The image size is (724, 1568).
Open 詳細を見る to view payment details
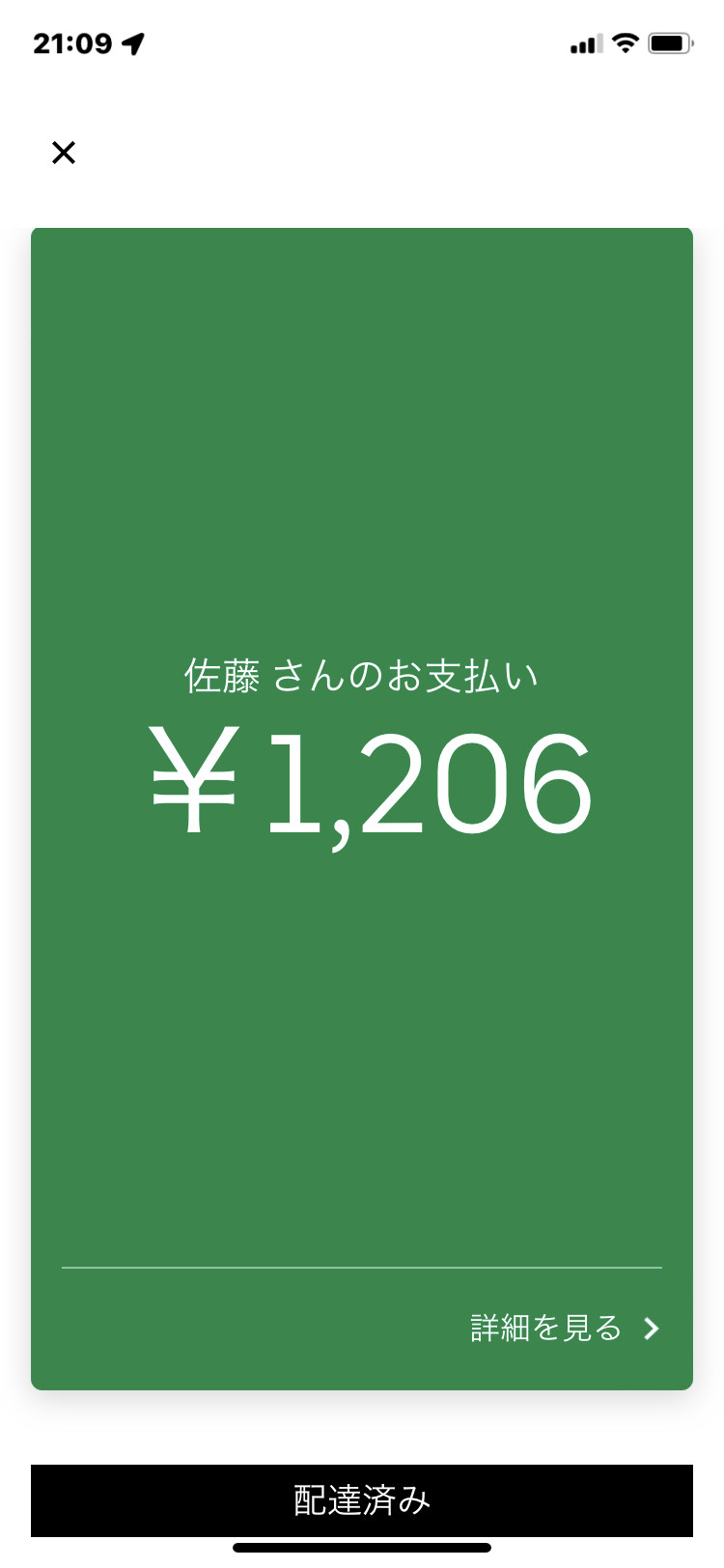pos(565,1328)
